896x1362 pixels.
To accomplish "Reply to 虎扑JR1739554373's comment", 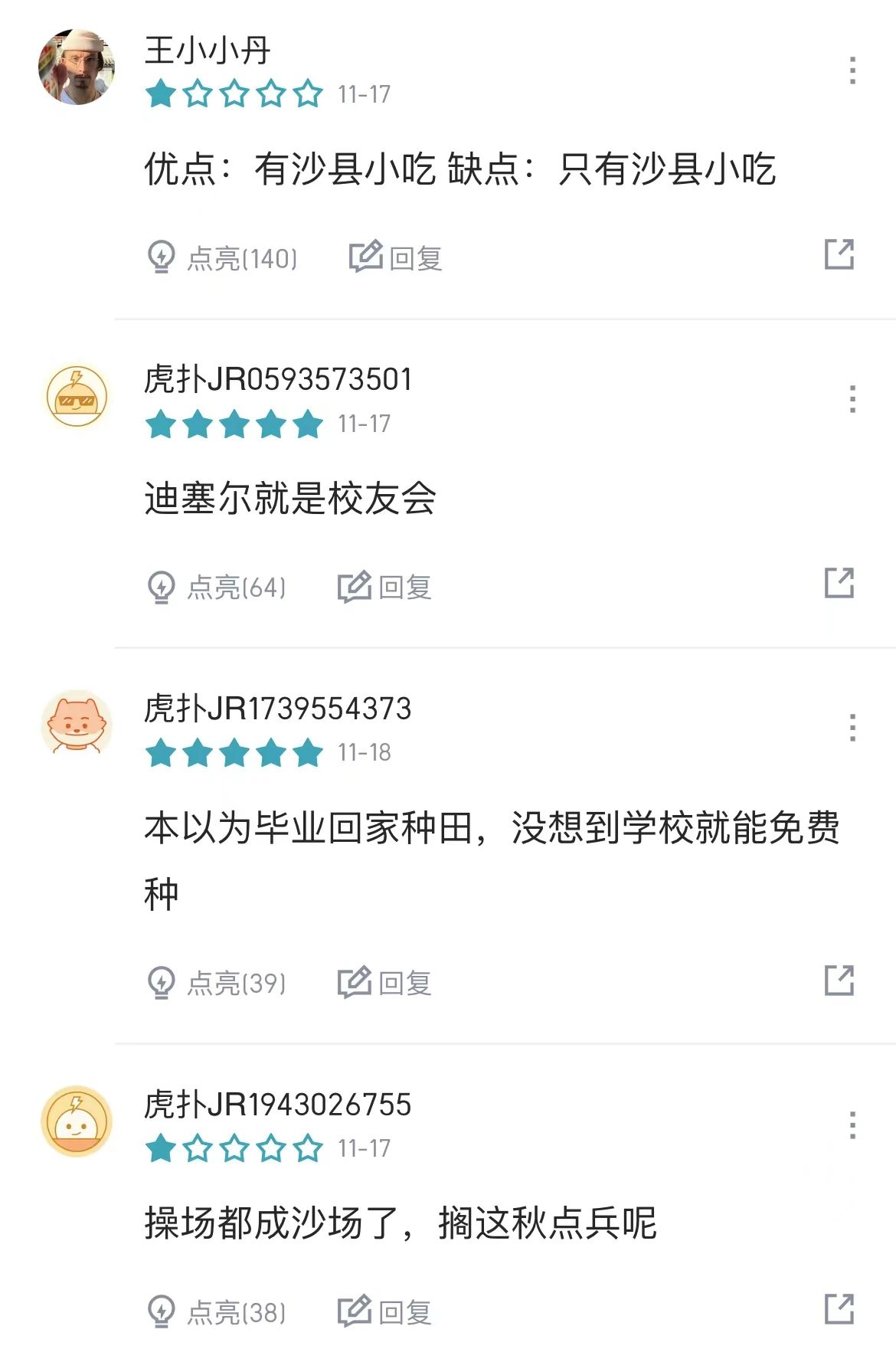I will [x=385, y=983].
